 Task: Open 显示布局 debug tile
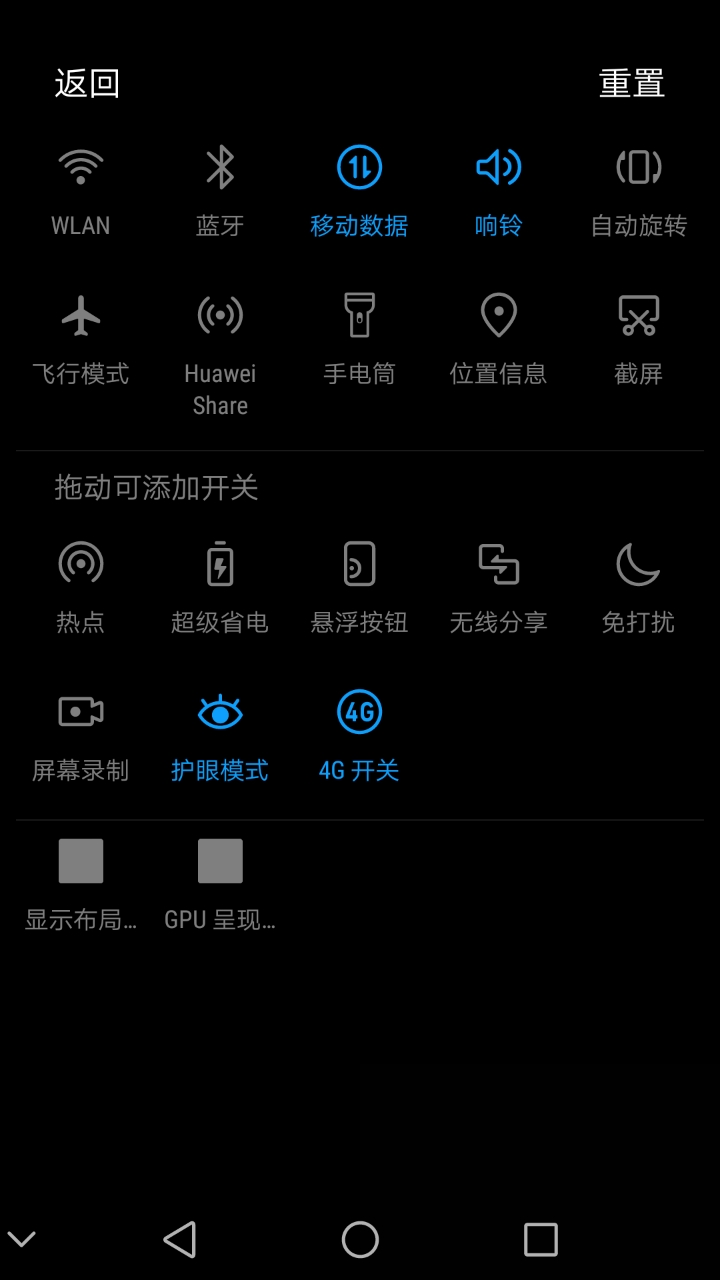[x=80, y=860]
